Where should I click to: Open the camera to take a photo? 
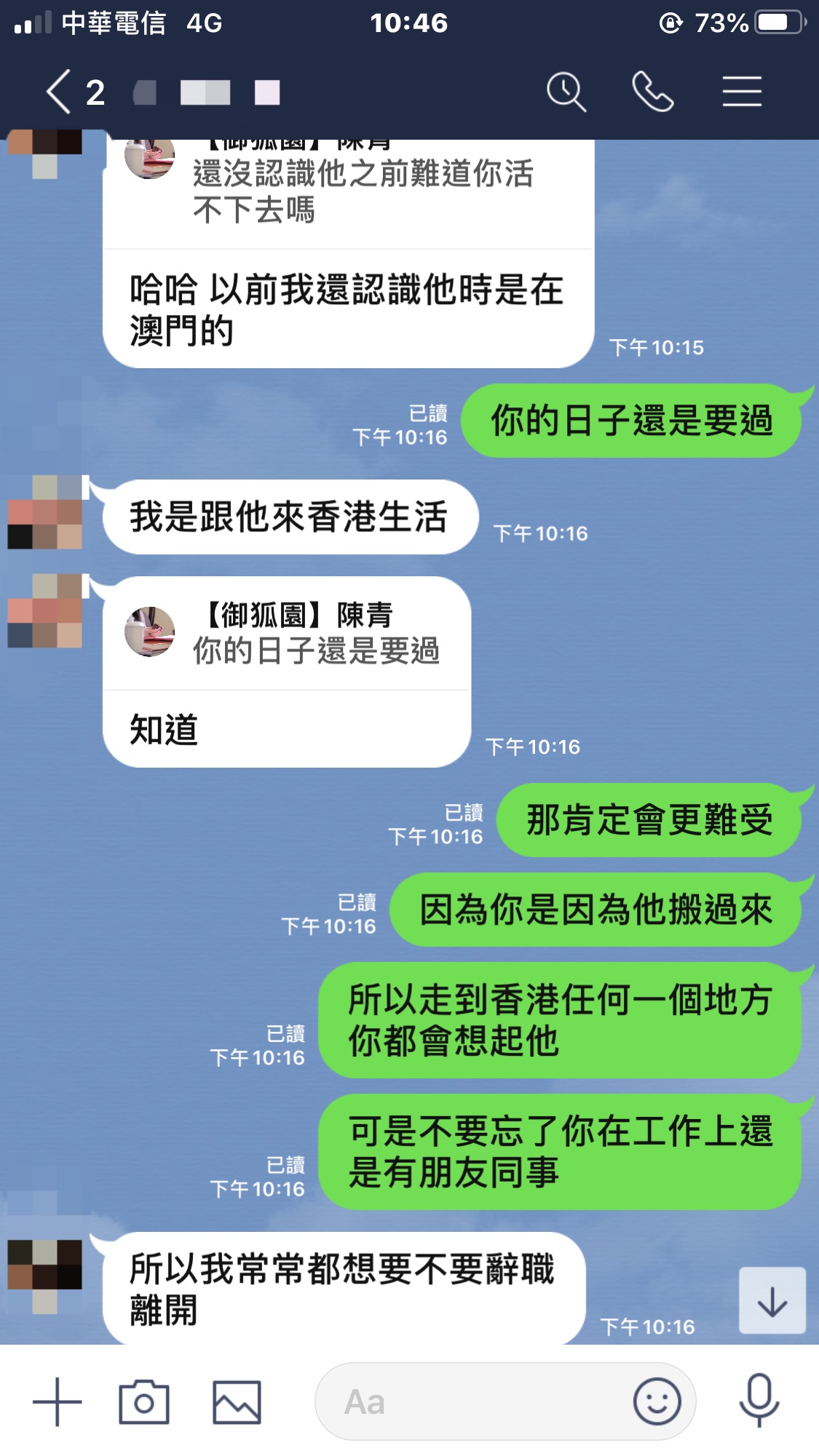[x=144, y=1401]
